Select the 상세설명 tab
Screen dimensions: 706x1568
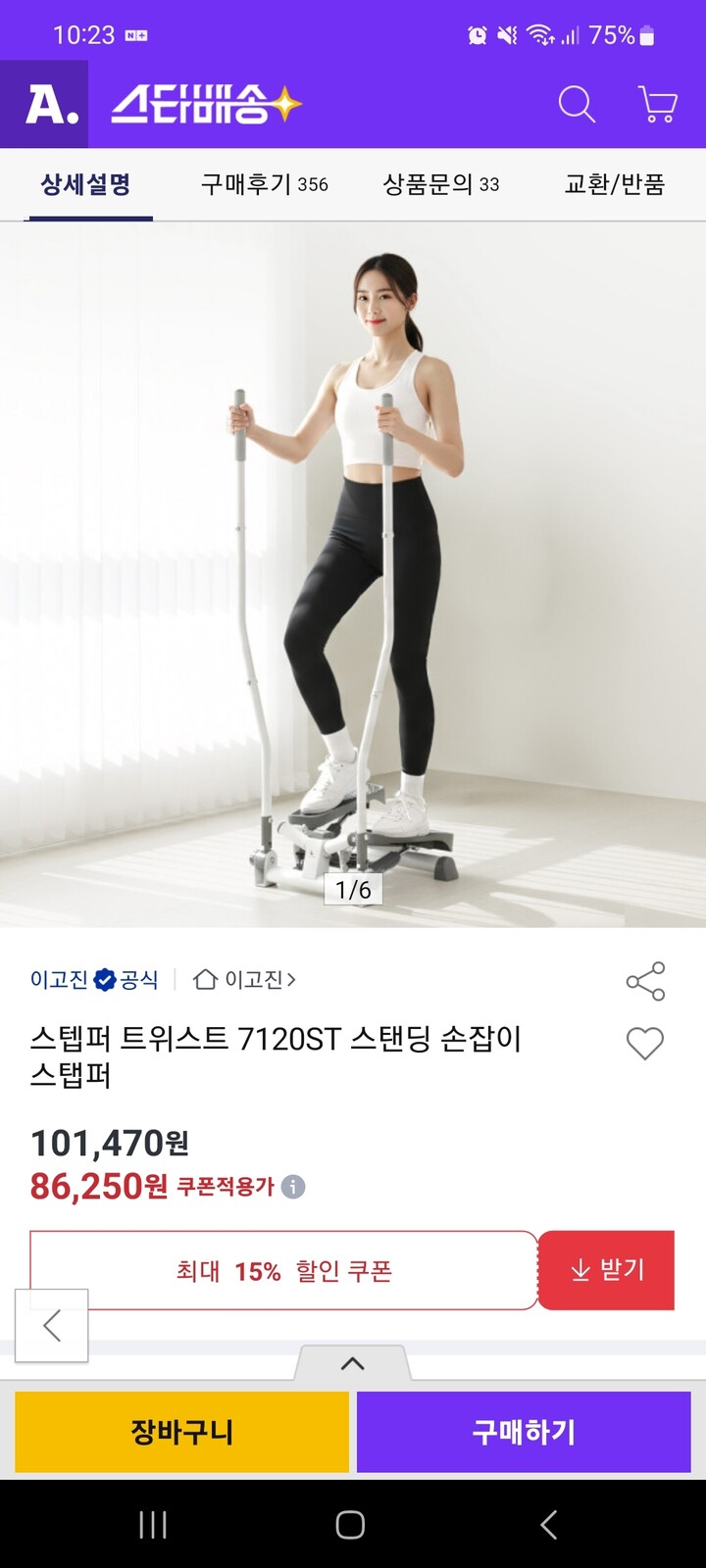tap(86, 184)
